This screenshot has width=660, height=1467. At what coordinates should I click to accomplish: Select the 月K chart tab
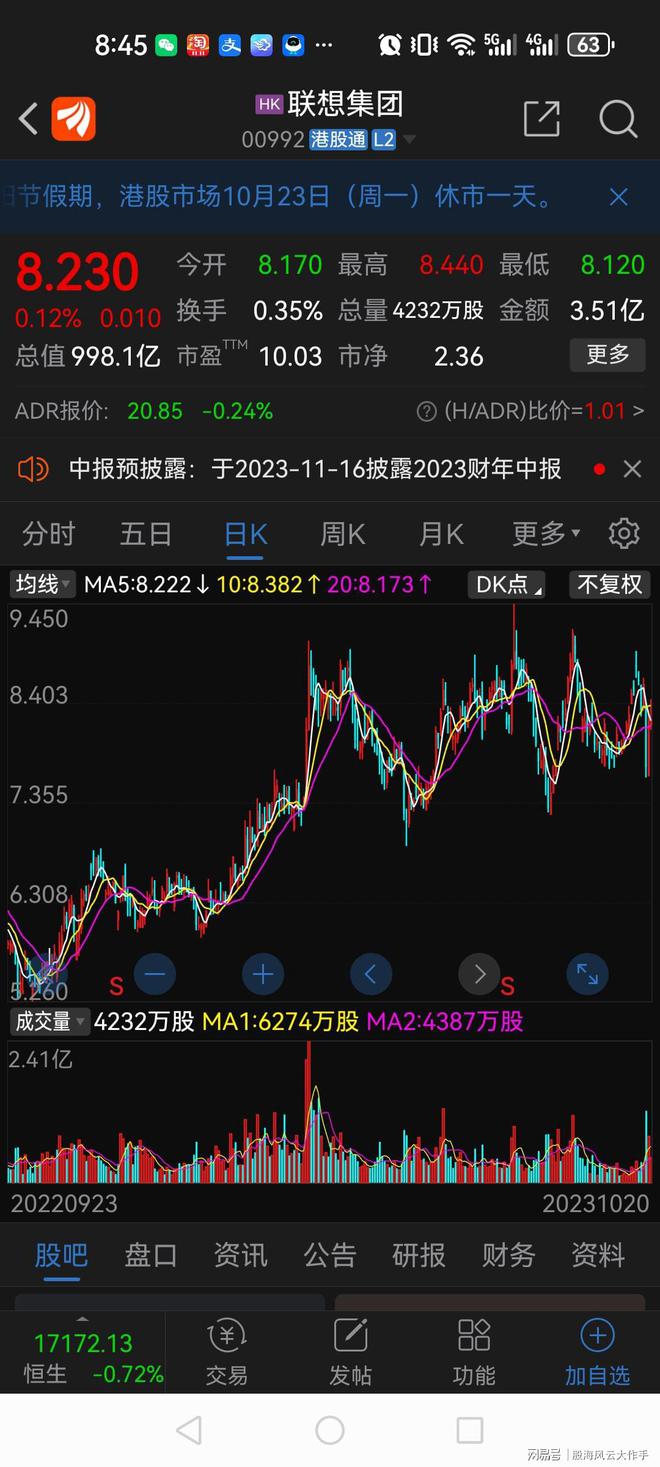tap(441, 533)
